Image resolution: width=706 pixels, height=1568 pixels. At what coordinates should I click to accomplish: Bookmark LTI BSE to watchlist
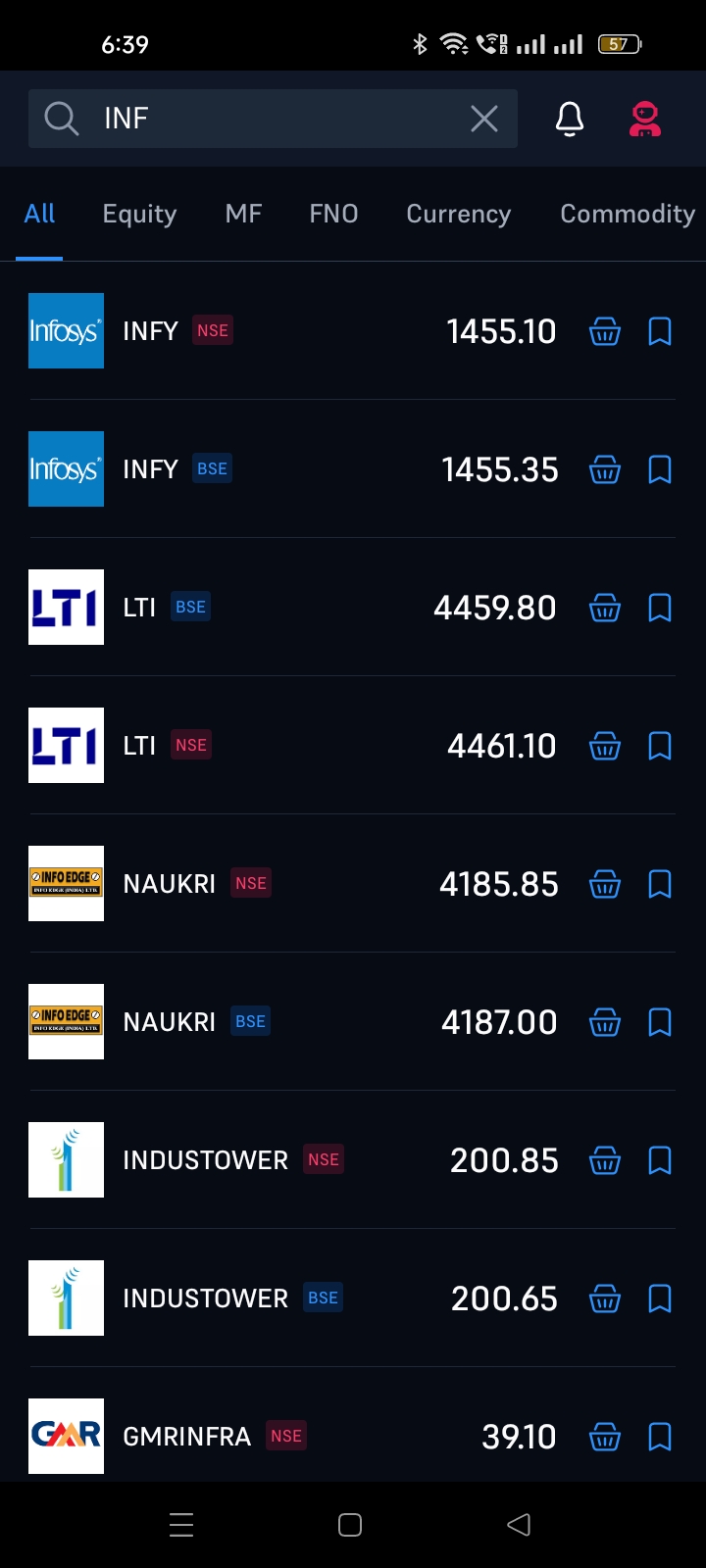tap(660, 609)
